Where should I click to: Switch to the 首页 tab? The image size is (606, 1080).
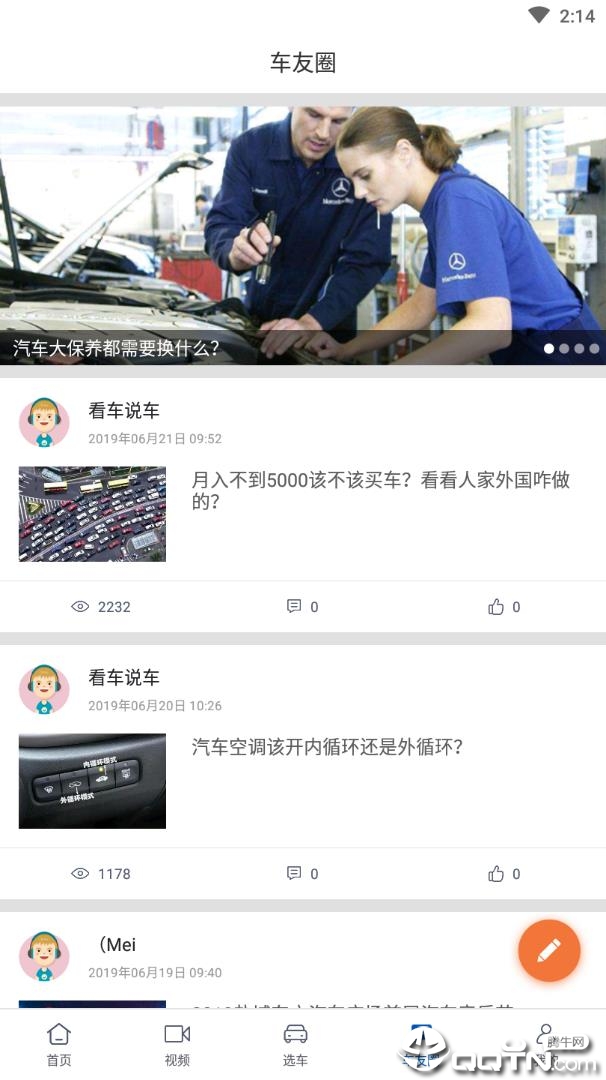coord(59,1044)
